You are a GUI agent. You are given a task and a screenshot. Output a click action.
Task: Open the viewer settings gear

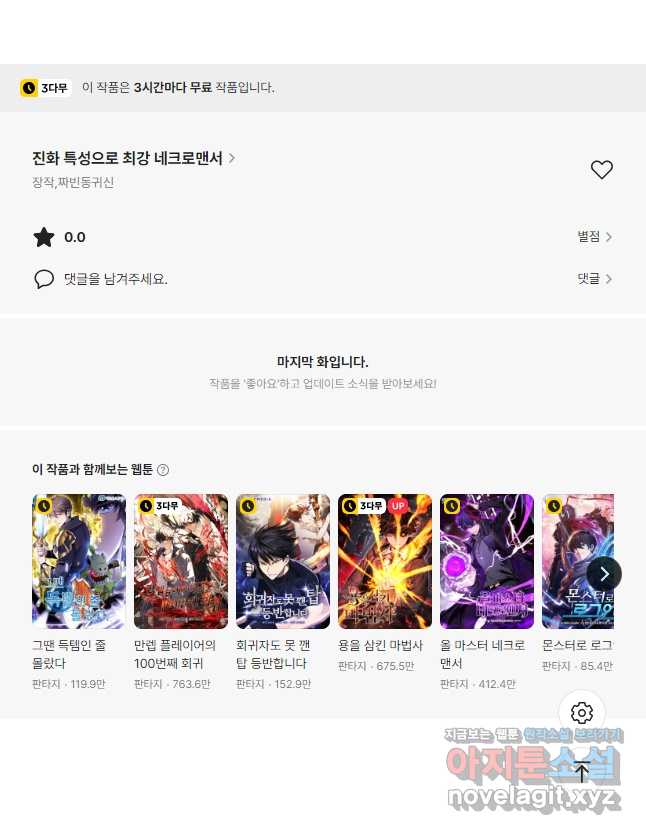[582, 713]
